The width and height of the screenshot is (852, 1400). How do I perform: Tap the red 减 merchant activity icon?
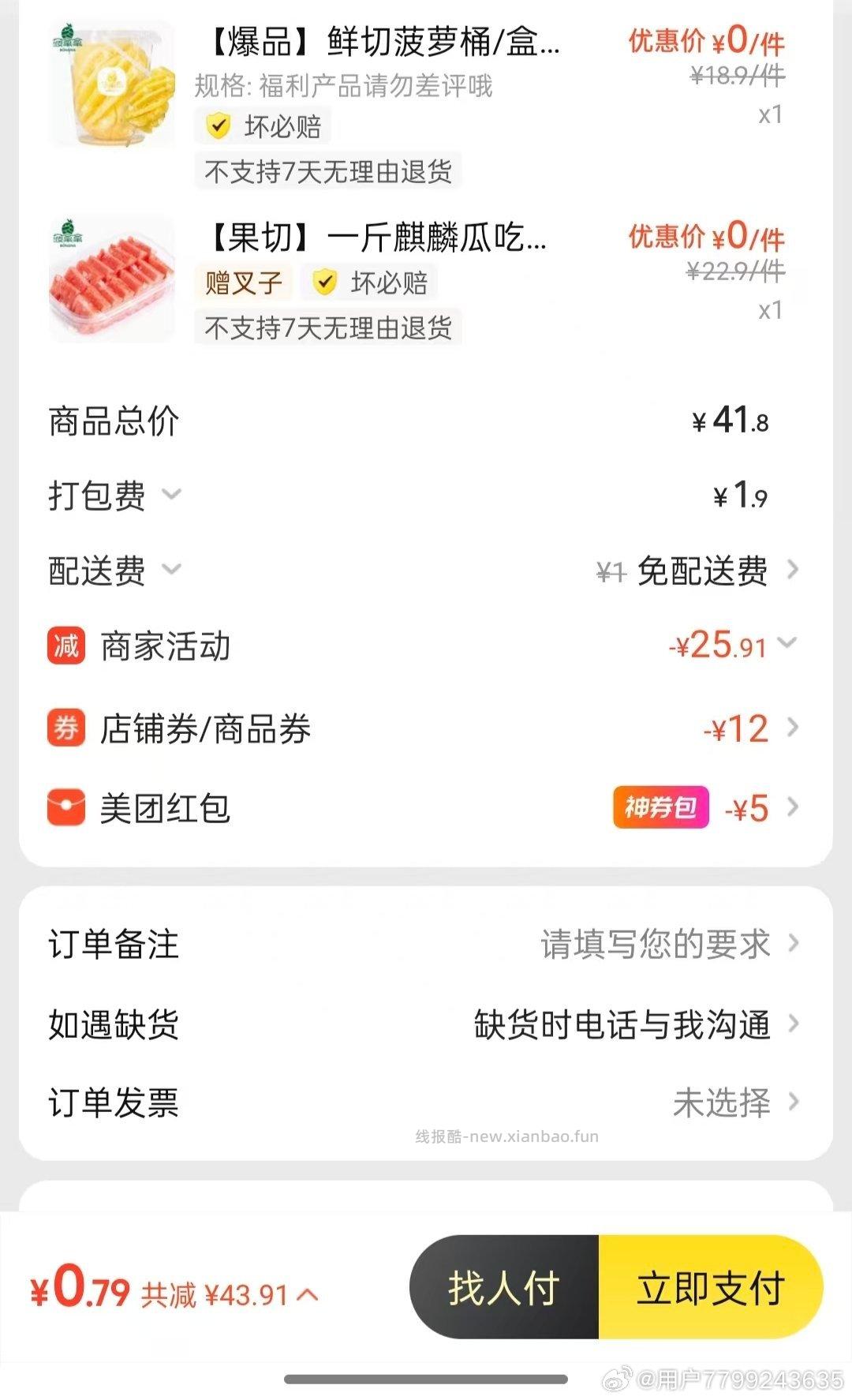65,646
